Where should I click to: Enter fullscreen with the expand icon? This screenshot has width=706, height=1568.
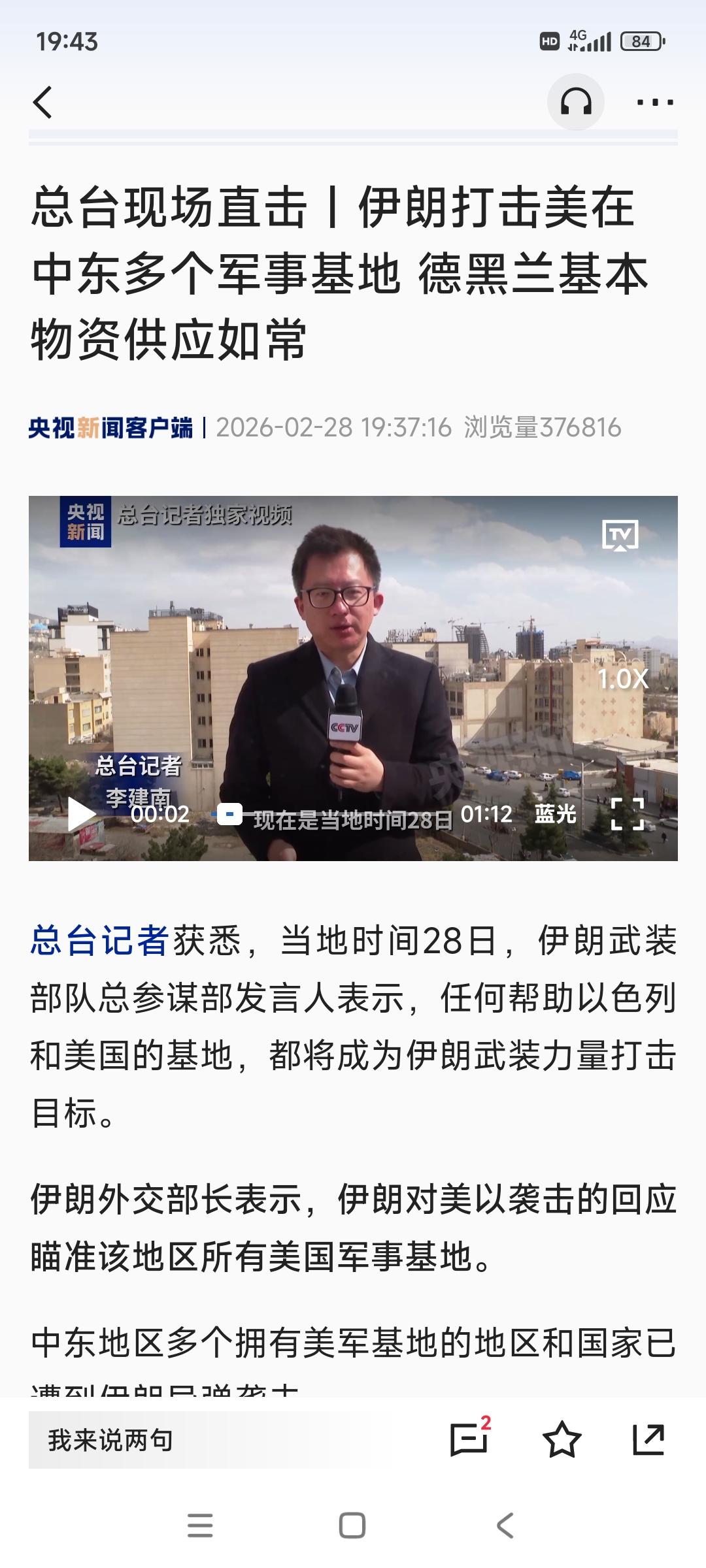pyautogui.click(x=629, y=813)
